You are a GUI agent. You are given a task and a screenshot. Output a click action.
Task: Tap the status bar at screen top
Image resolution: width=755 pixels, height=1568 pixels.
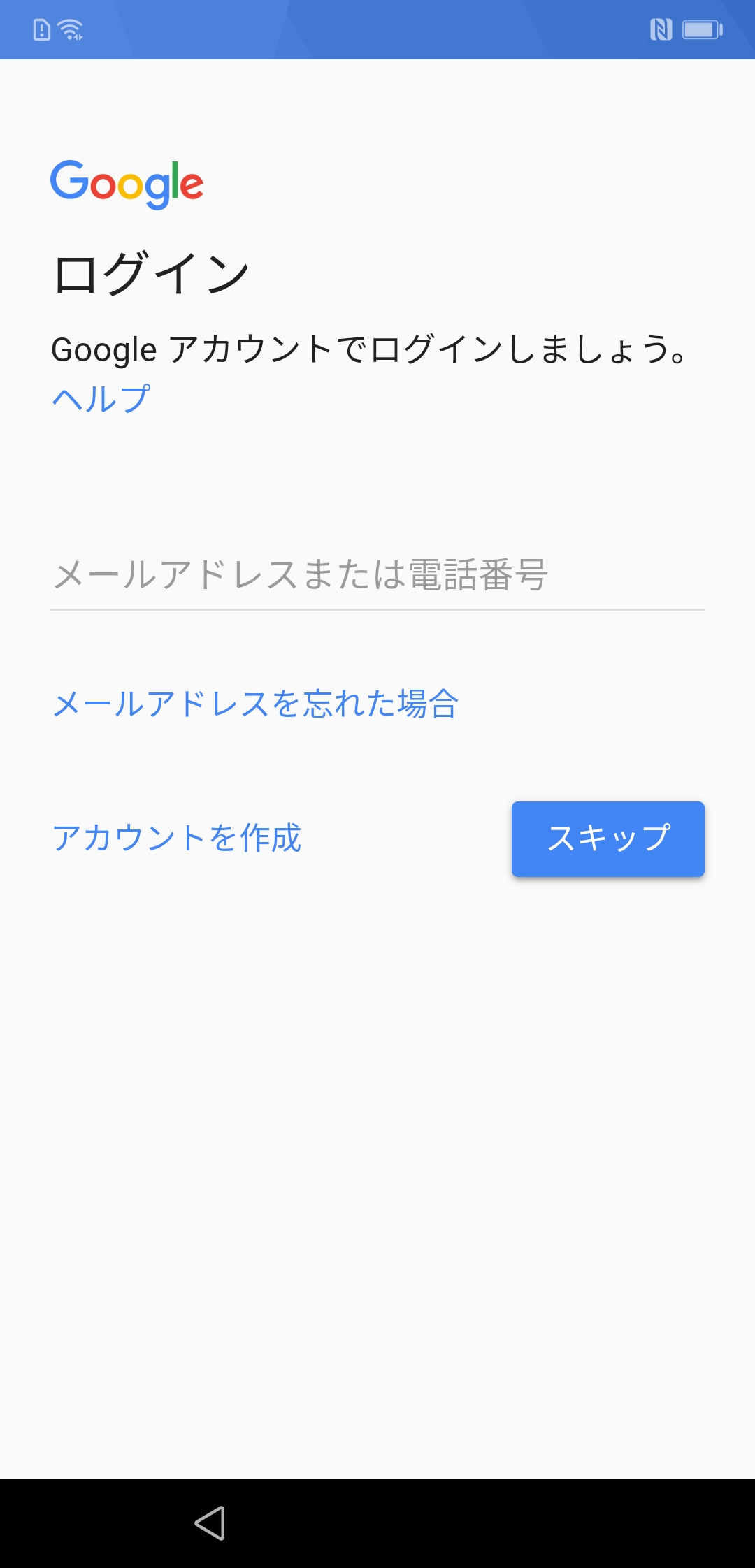[377, 29]
